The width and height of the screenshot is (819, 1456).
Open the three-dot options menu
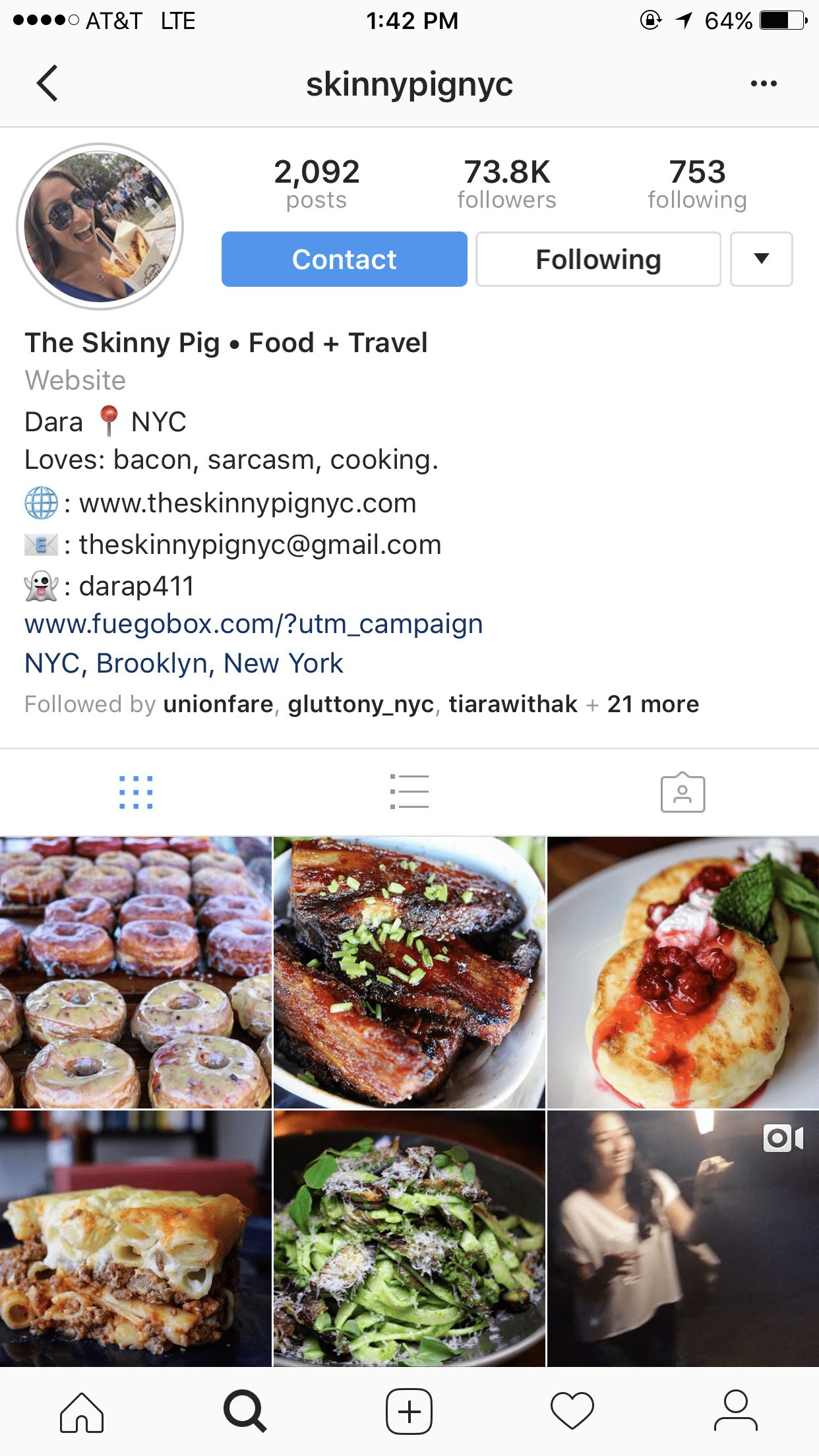[764, 84]
